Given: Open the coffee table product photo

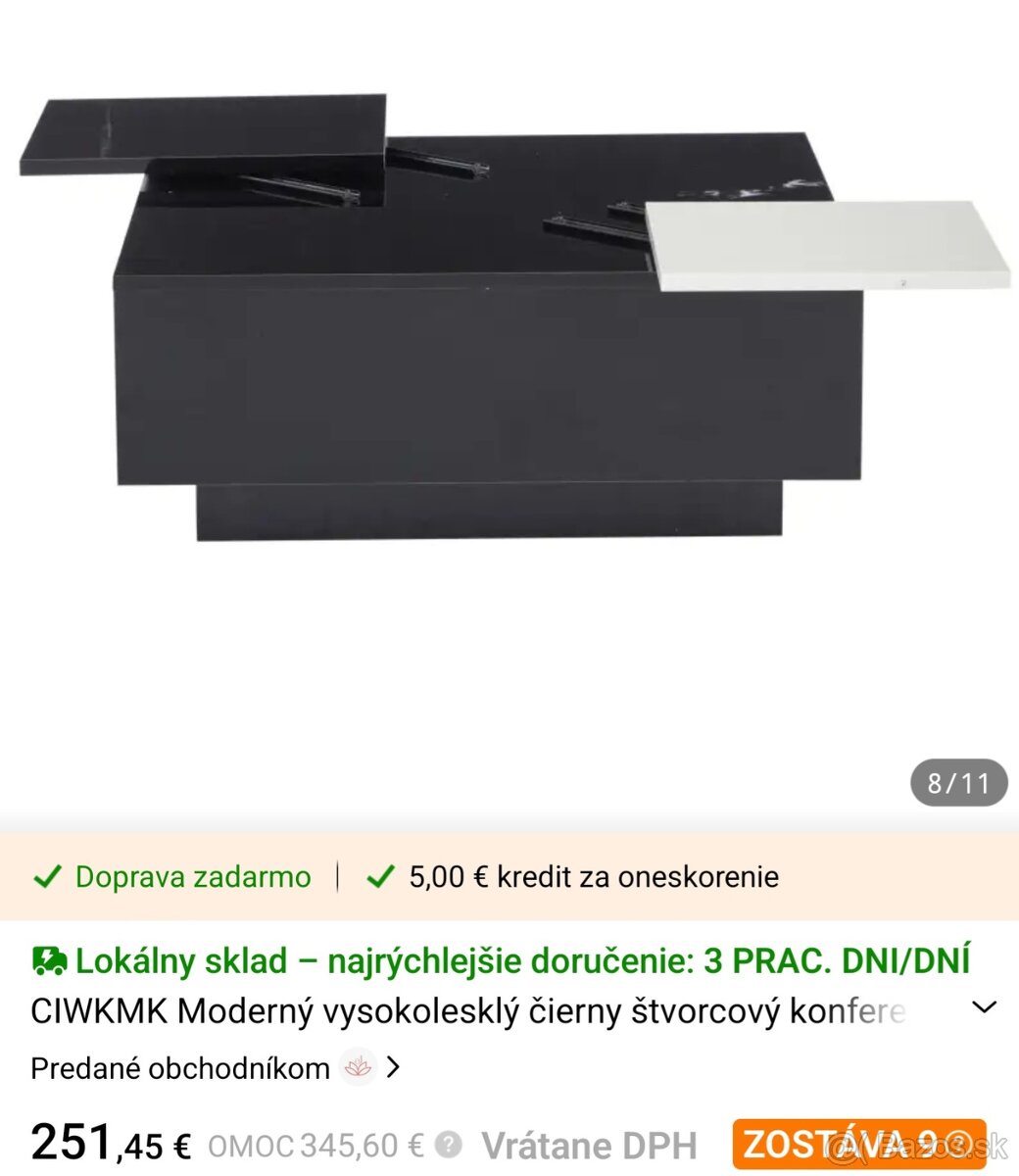Looking at the screenshot, I should click(509, 323).
